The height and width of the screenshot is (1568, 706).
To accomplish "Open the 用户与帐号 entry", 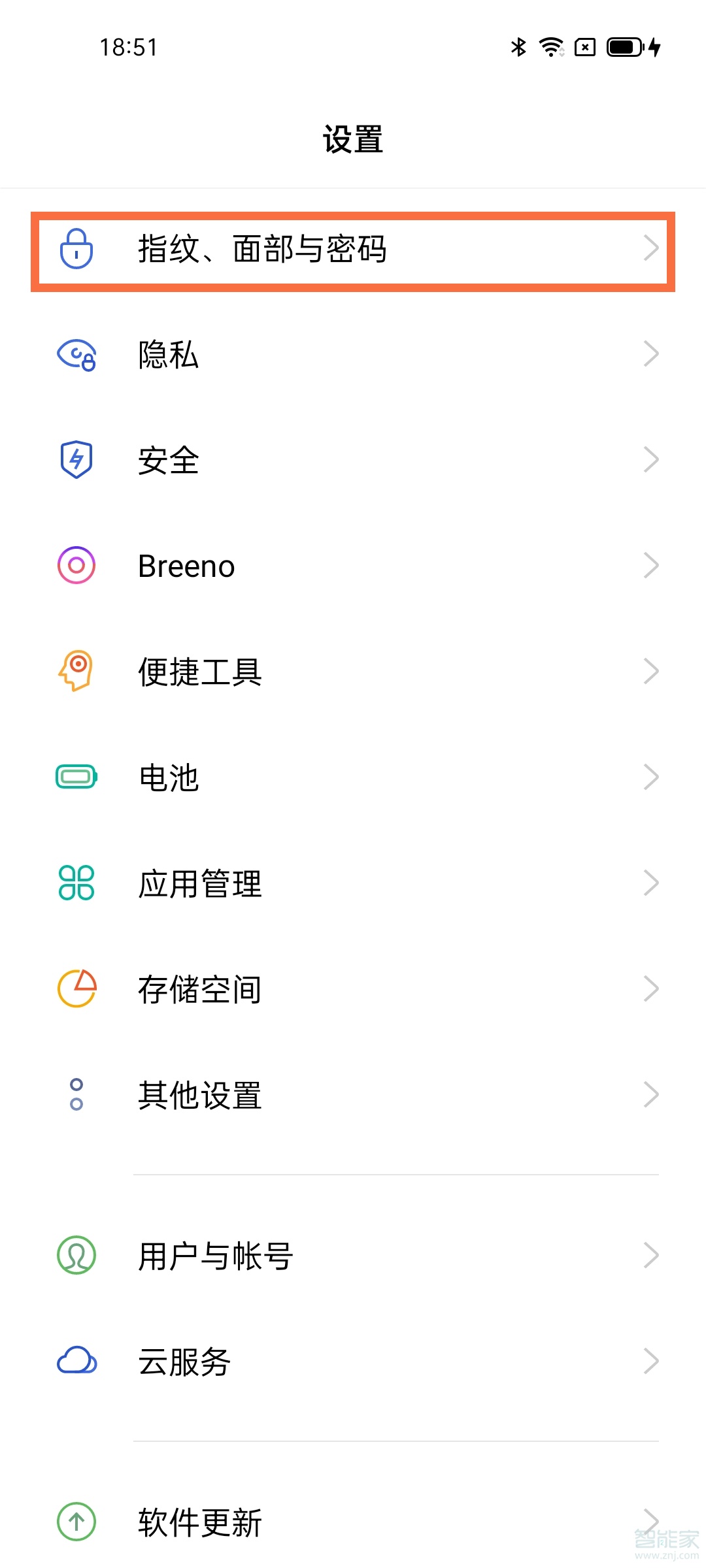I will click(353, 1254).
